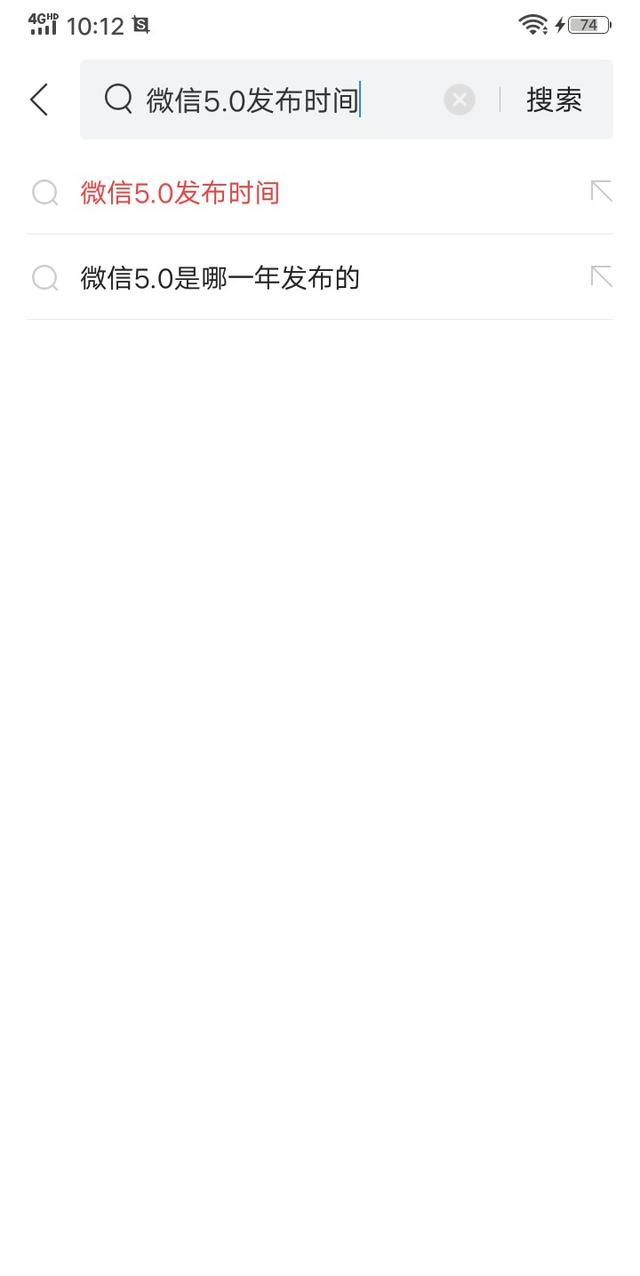This screenshot has height=1276, width=640.
Task: Clear the search text with the X icon
Action: coord(459,99)
